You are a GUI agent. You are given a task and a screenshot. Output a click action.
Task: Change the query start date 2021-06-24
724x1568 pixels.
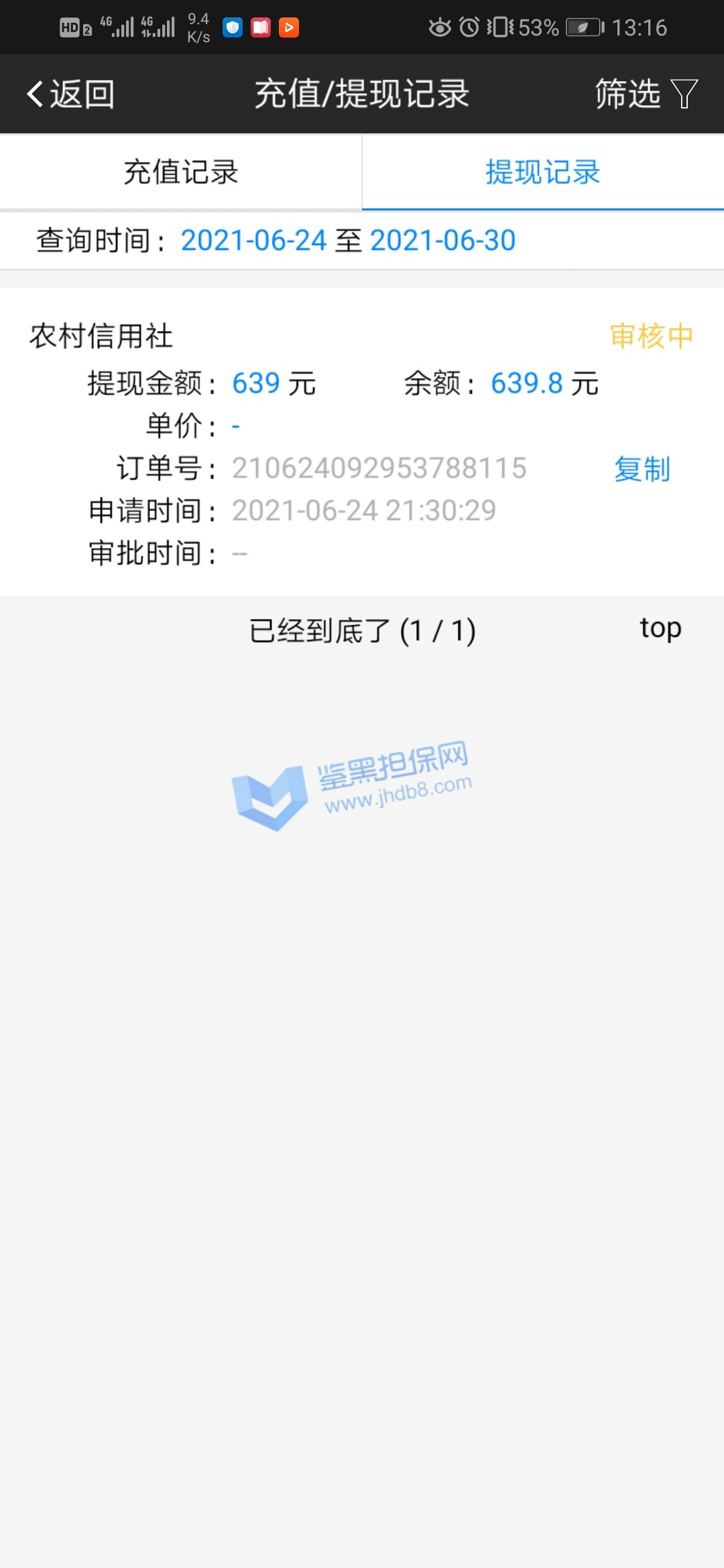click(253, 241)
